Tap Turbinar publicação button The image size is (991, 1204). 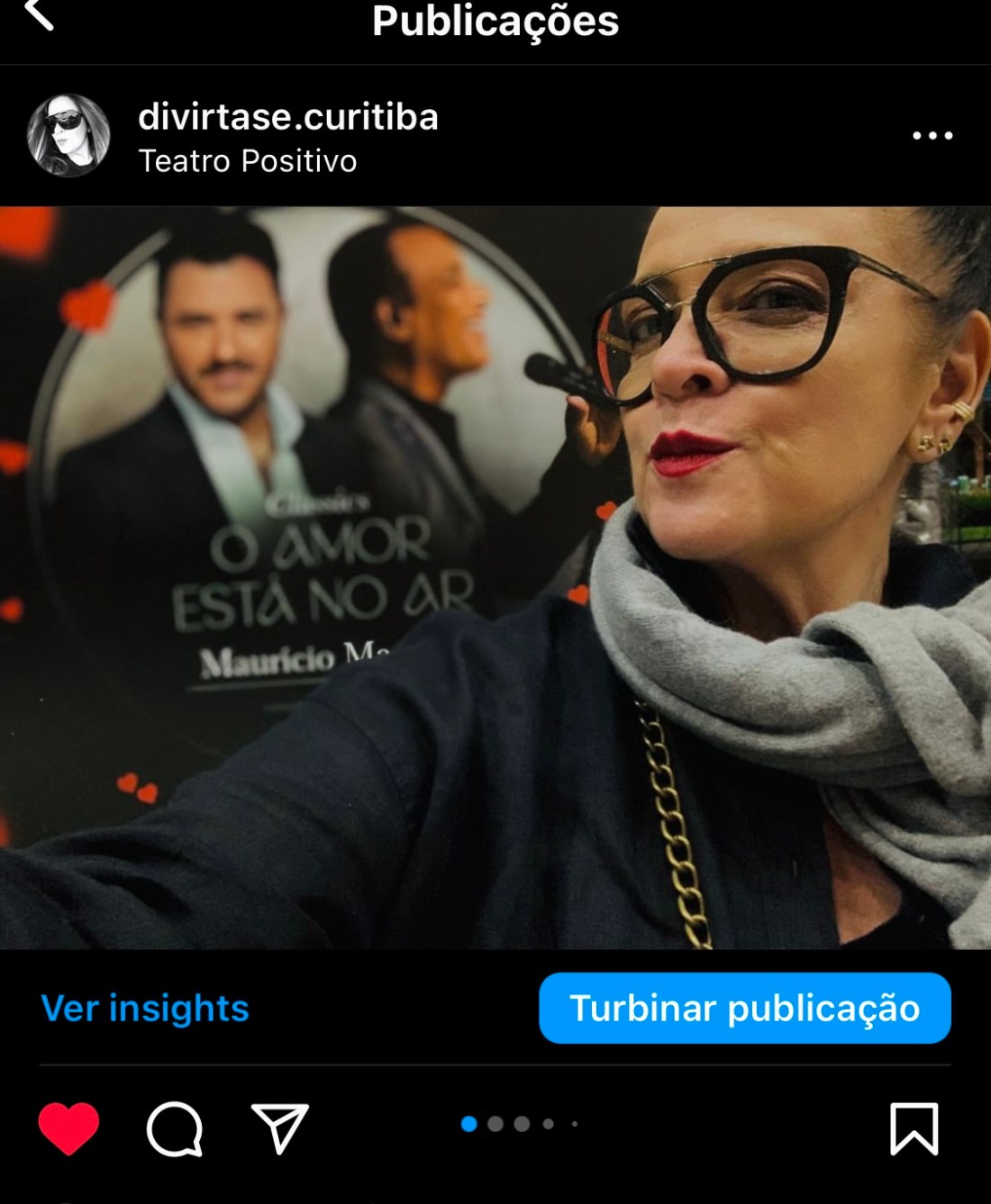[744, 1009]
